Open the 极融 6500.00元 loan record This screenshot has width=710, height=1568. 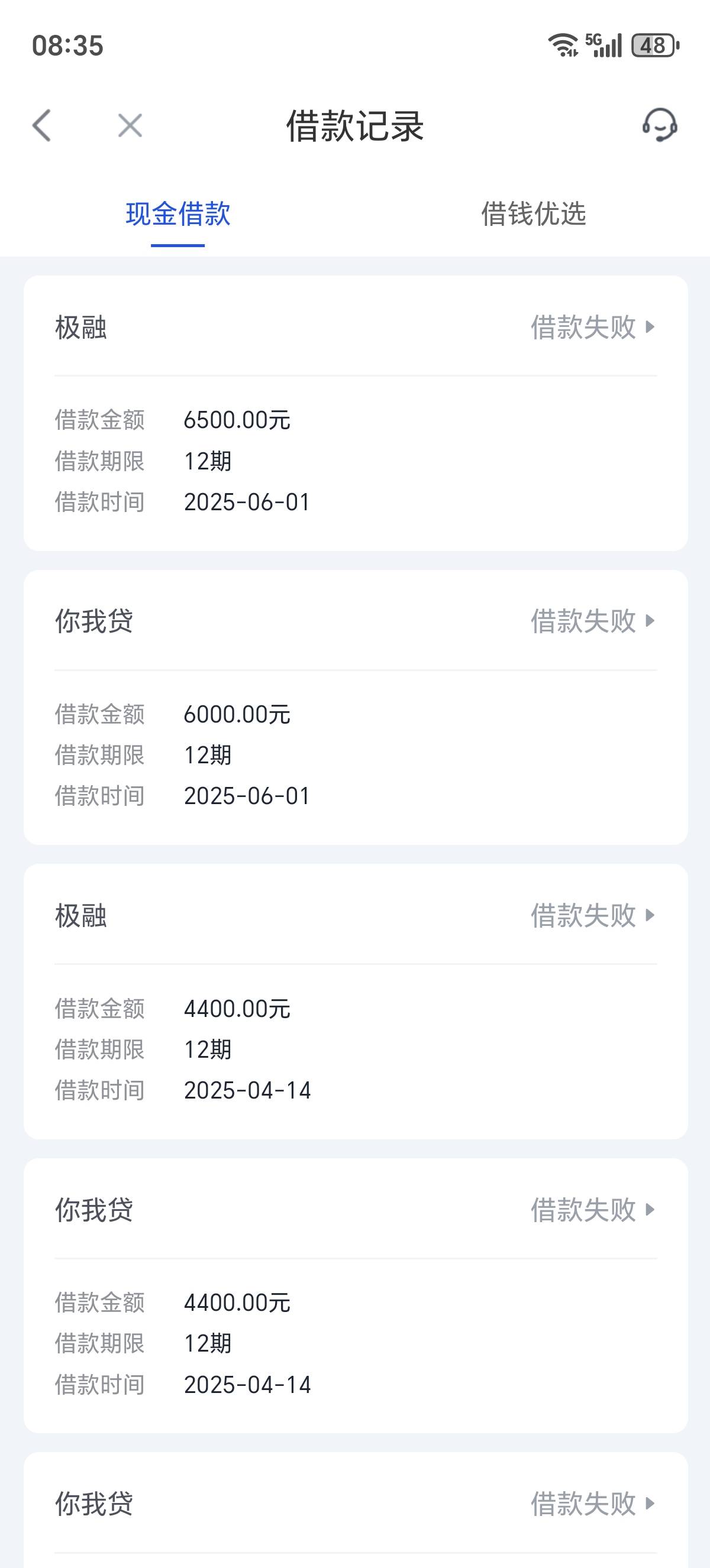356,413
